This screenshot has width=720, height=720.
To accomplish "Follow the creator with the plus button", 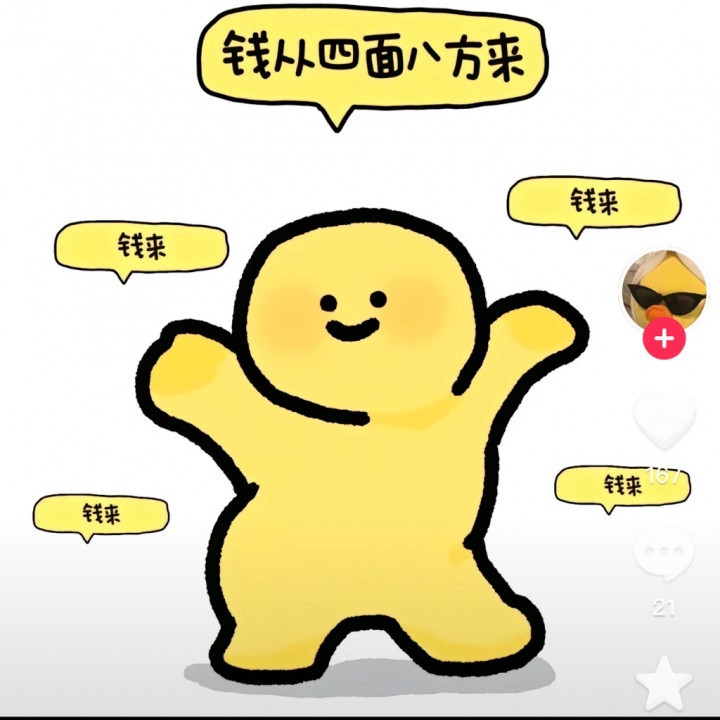I will pos(664,340).
